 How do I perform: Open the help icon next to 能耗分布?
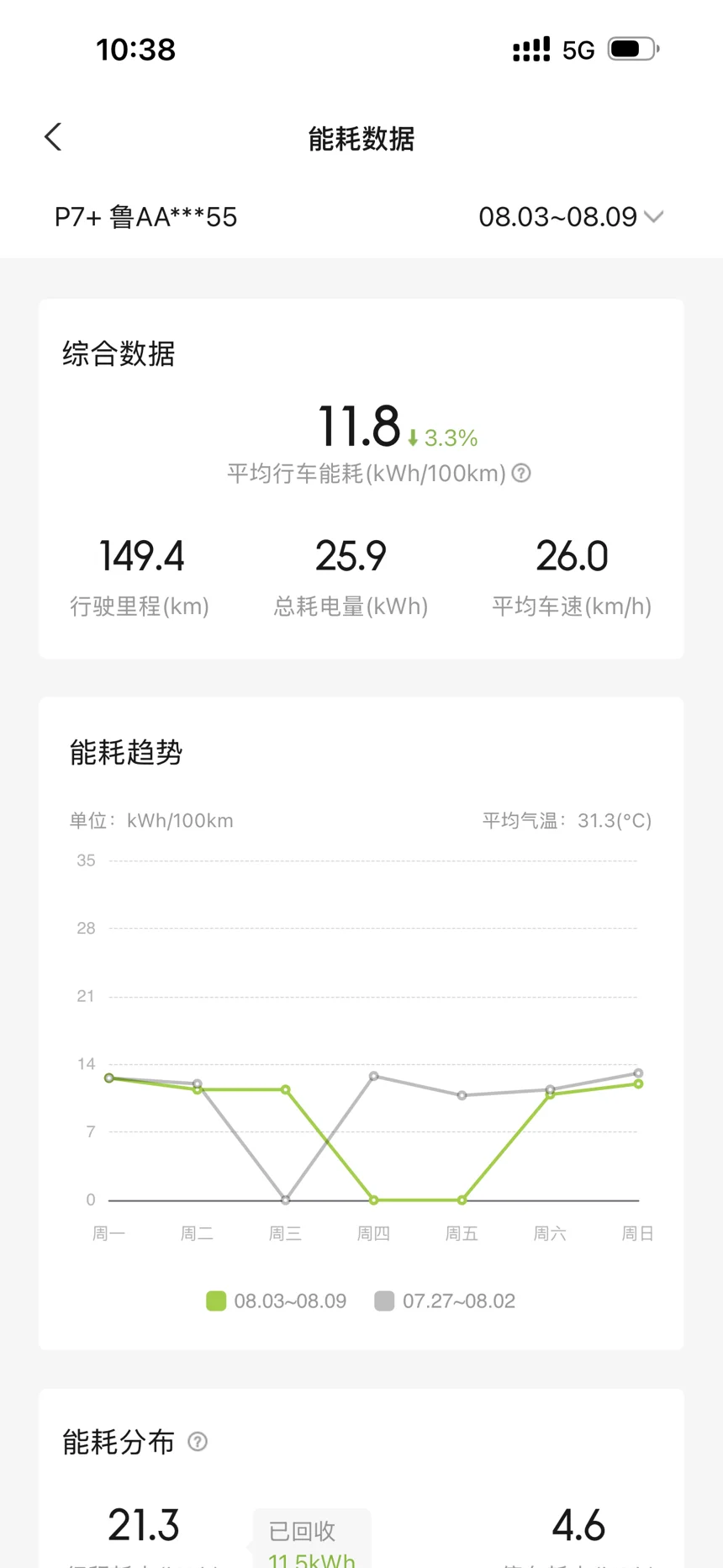198,1442
